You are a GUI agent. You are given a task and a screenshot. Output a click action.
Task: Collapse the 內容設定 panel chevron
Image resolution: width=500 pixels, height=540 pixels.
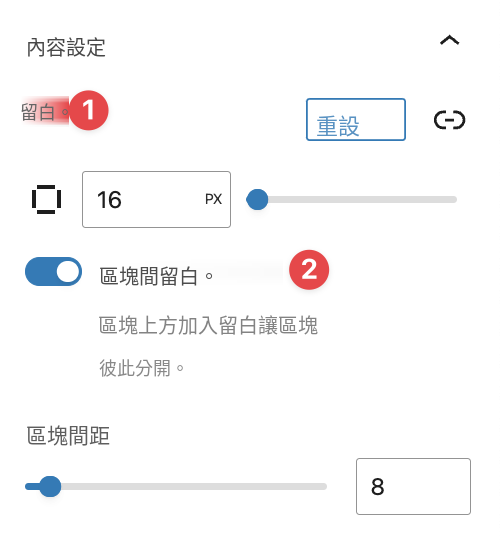tap(449, 41)
